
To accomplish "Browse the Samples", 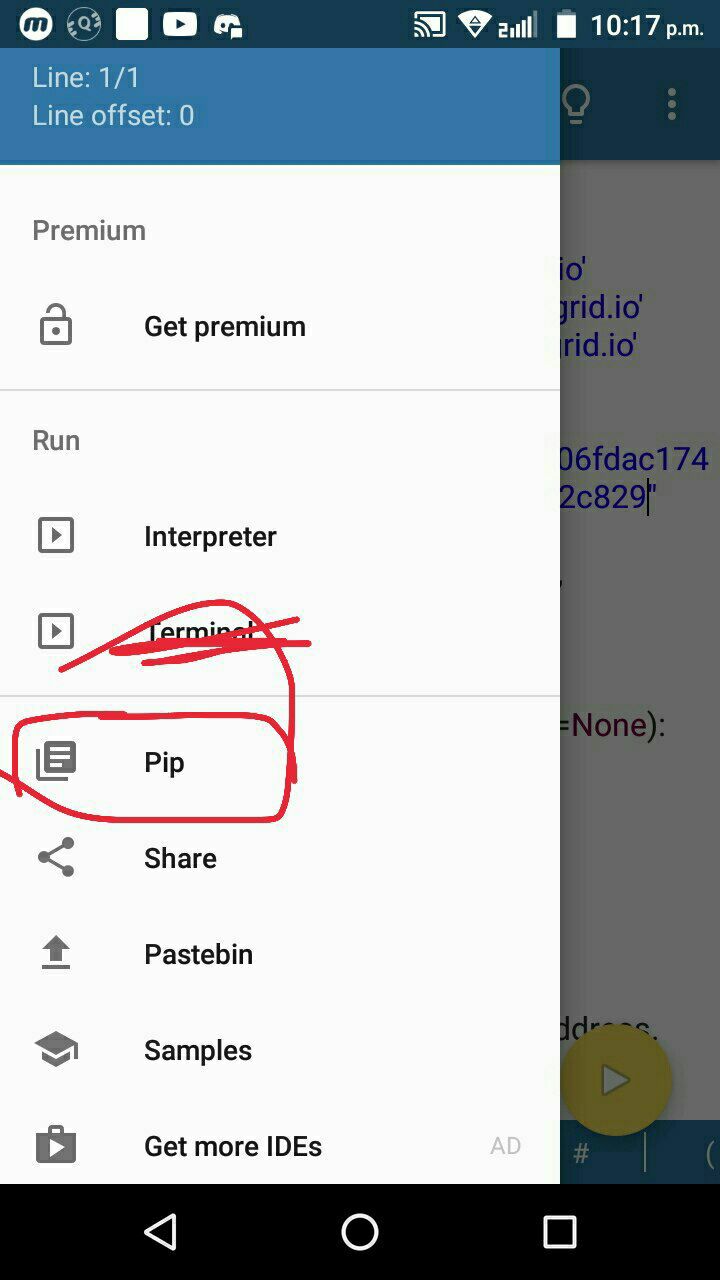I will pyautogui.click(x=197, y=1051).
